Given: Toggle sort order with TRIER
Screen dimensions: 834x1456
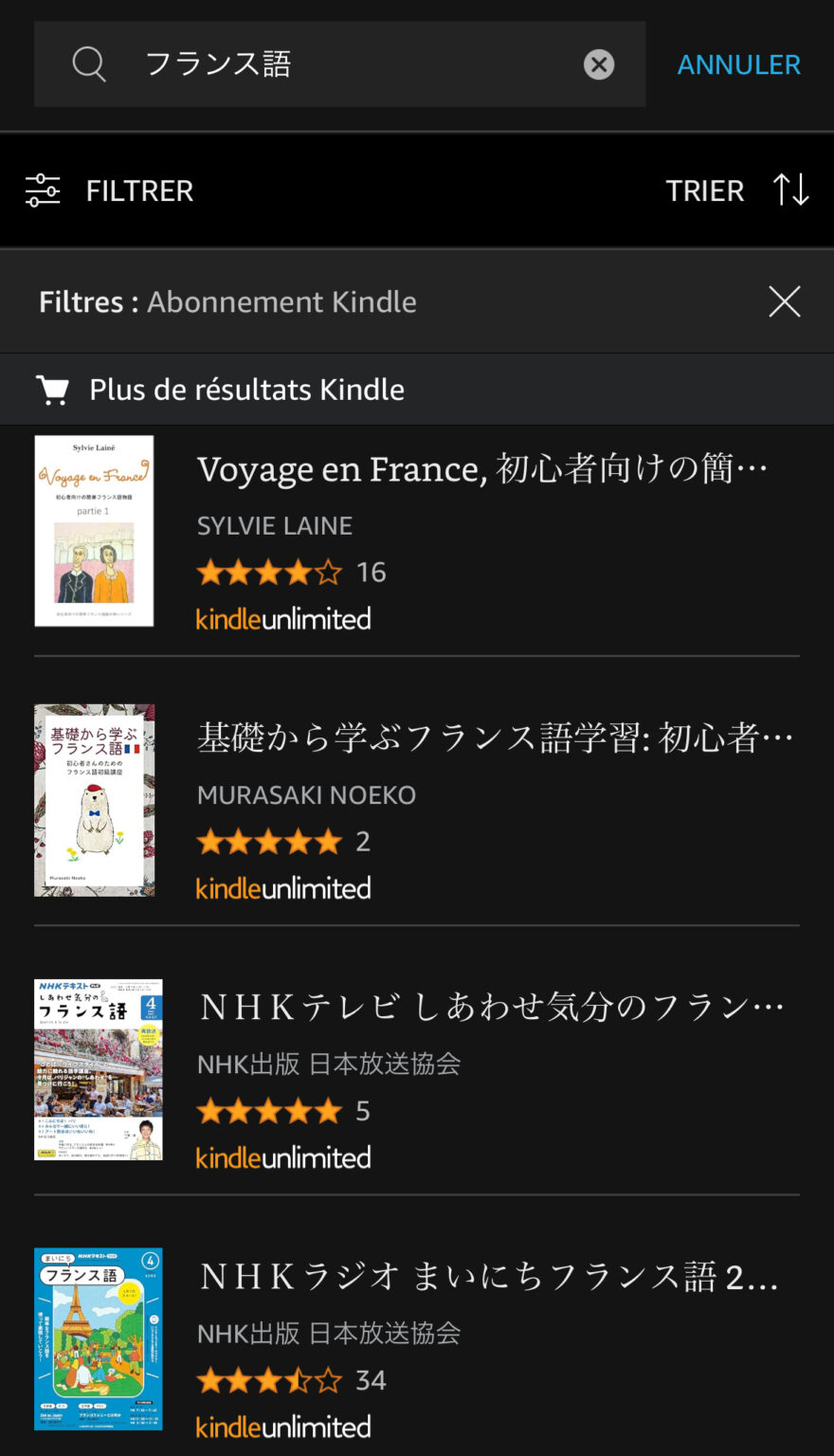Looking at the screenshot, I should pos(705,190).
